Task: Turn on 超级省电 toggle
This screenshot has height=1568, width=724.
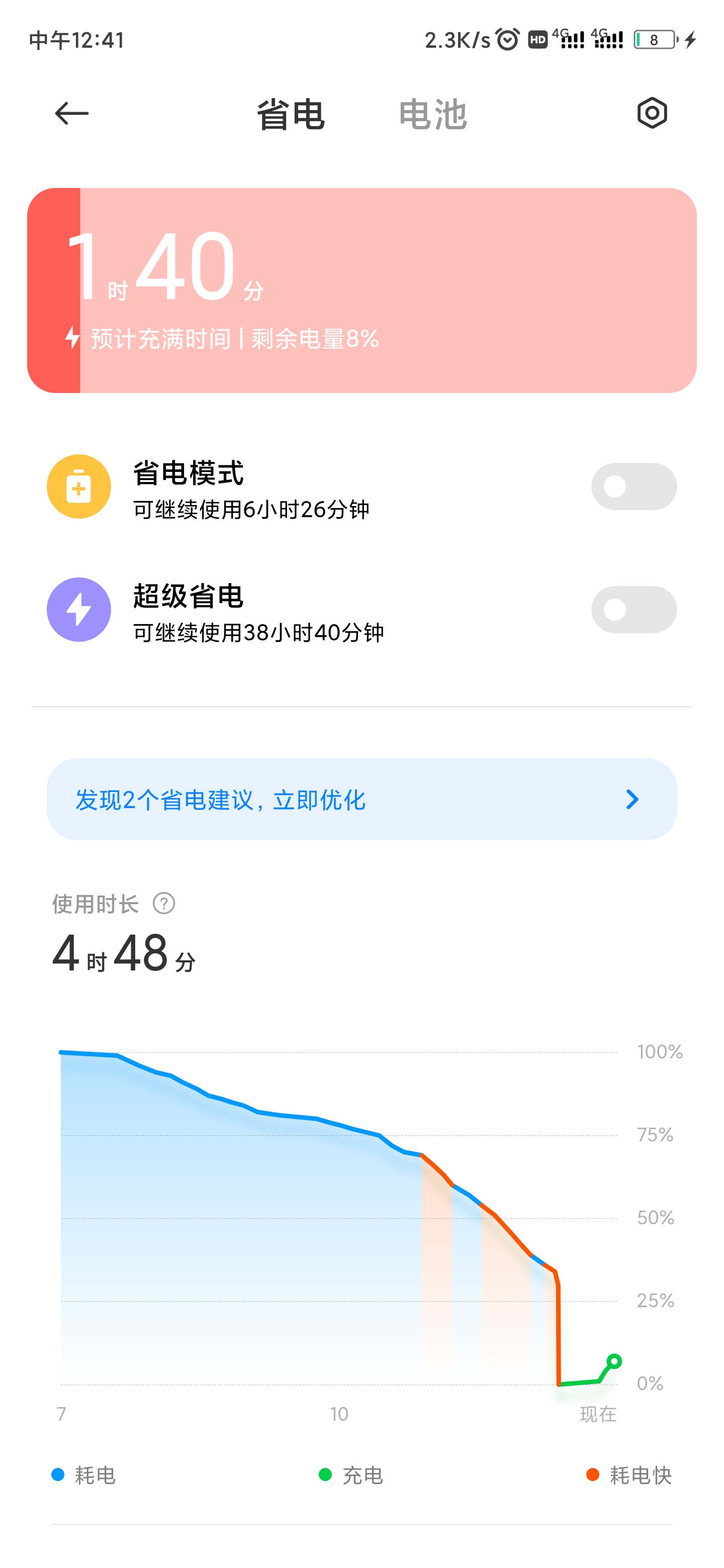Action: point(633,609)
